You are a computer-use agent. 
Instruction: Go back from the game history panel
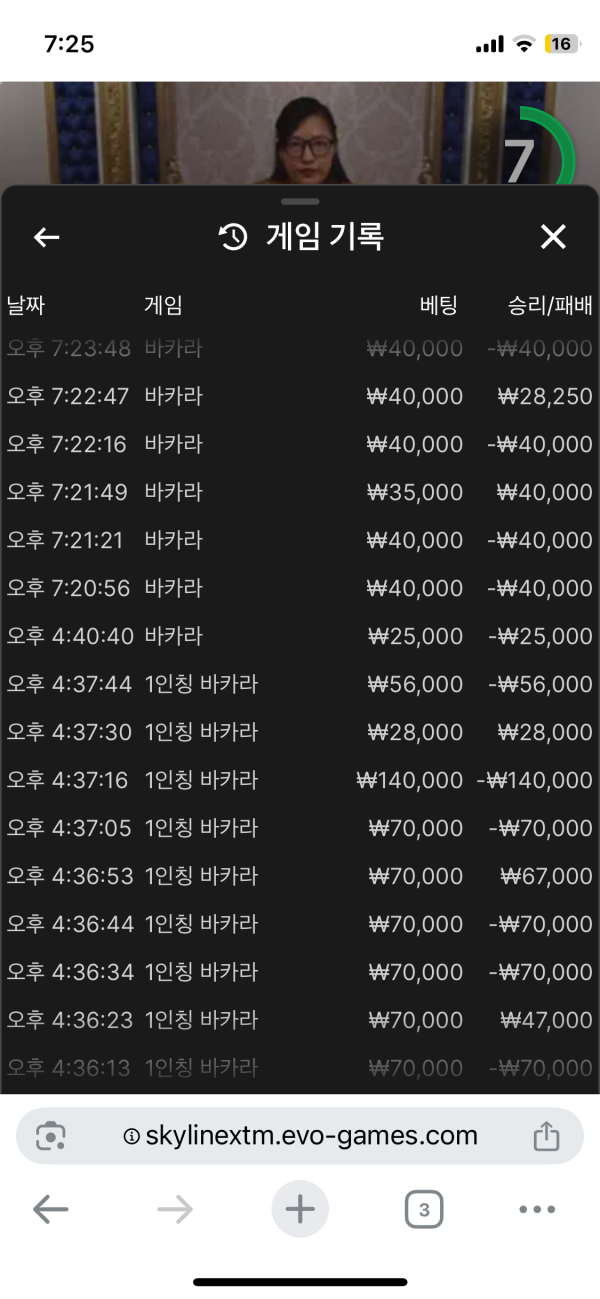tap(46, 237)
